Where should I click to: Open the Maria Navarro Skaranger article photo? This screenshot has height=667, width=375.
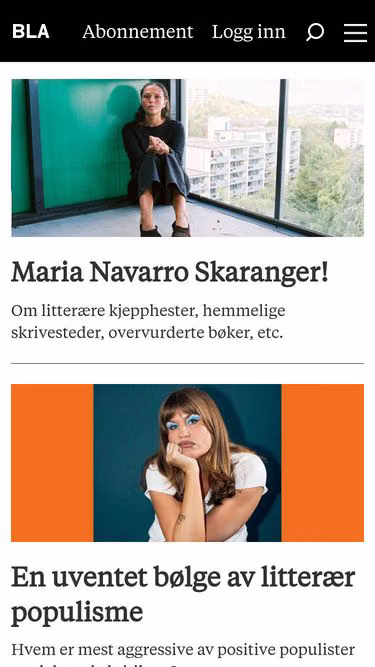click(188, 158)
